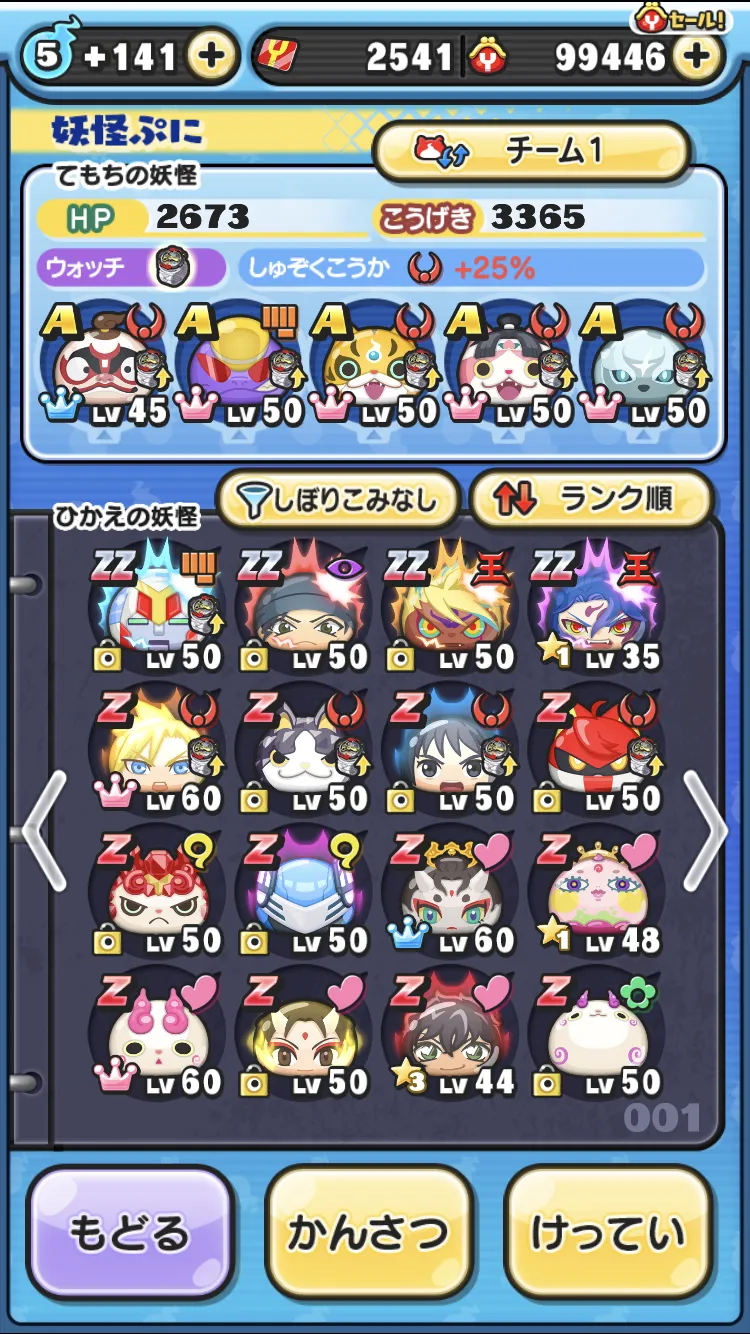Screen dimensions: 750x1334
Task: Open かんさつ observation button
Action: (368, 1233)
